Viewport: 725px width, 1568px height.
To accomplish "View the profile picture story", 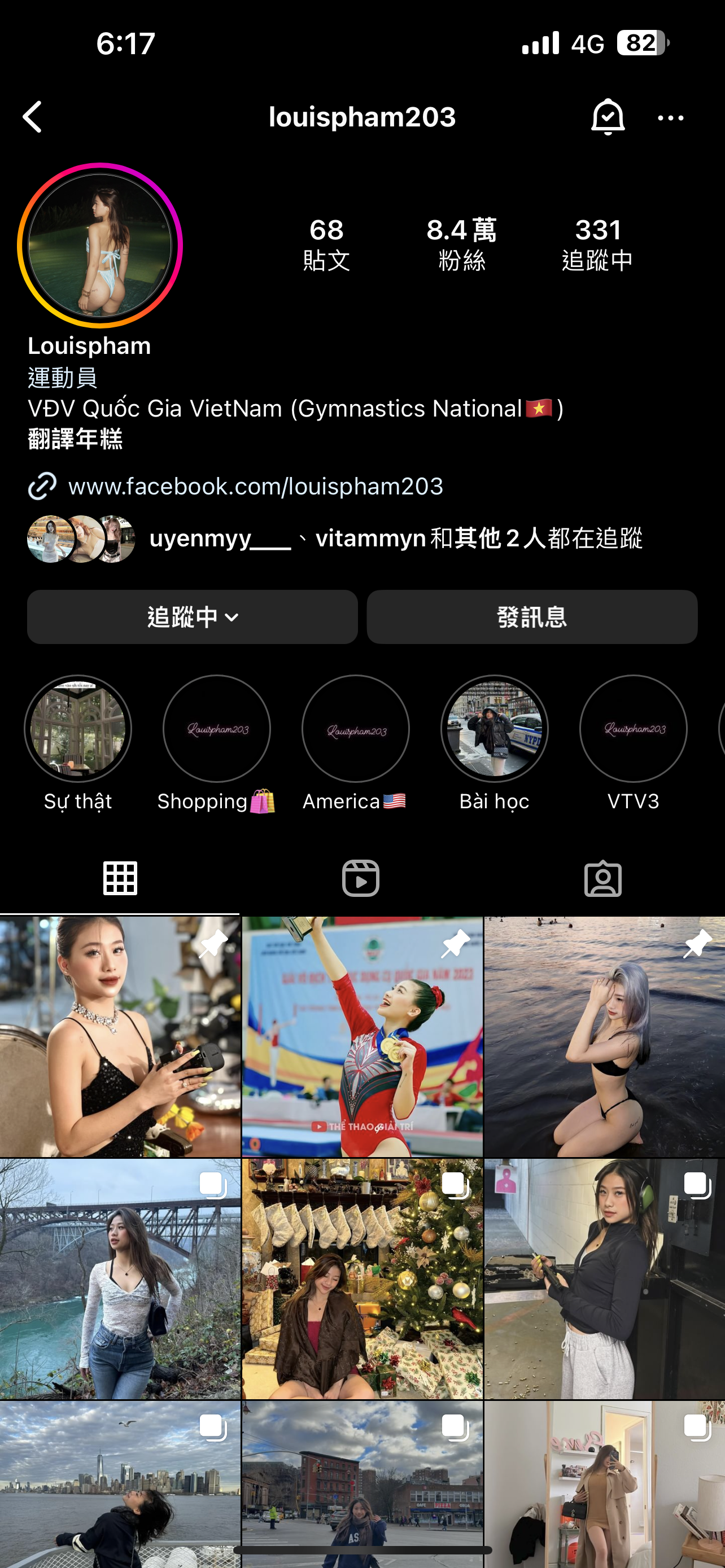I will (101, 246).
